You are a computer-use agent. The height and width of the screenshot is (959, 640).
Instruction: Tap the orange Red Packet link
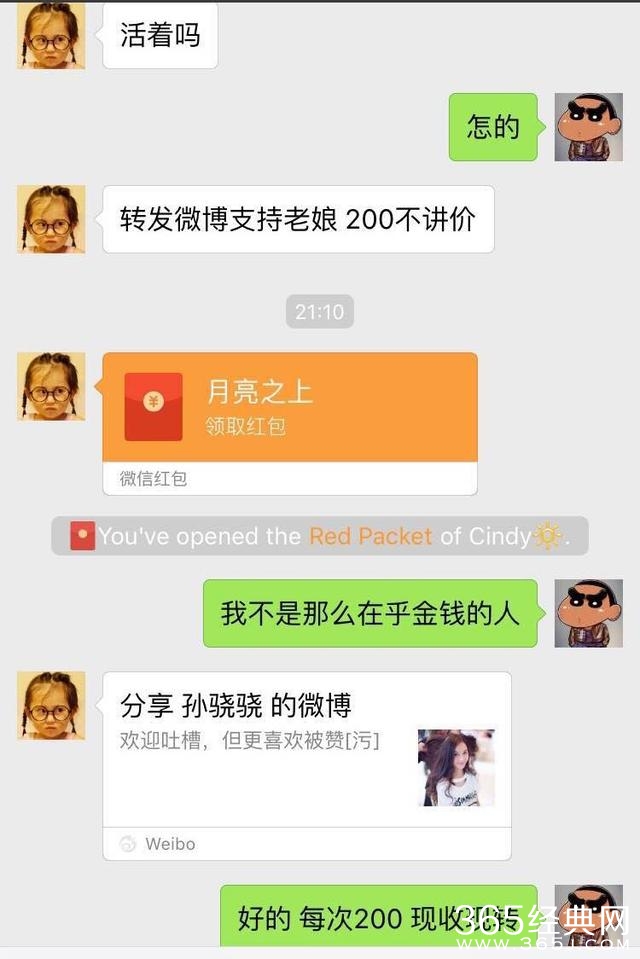coord(370,537)
